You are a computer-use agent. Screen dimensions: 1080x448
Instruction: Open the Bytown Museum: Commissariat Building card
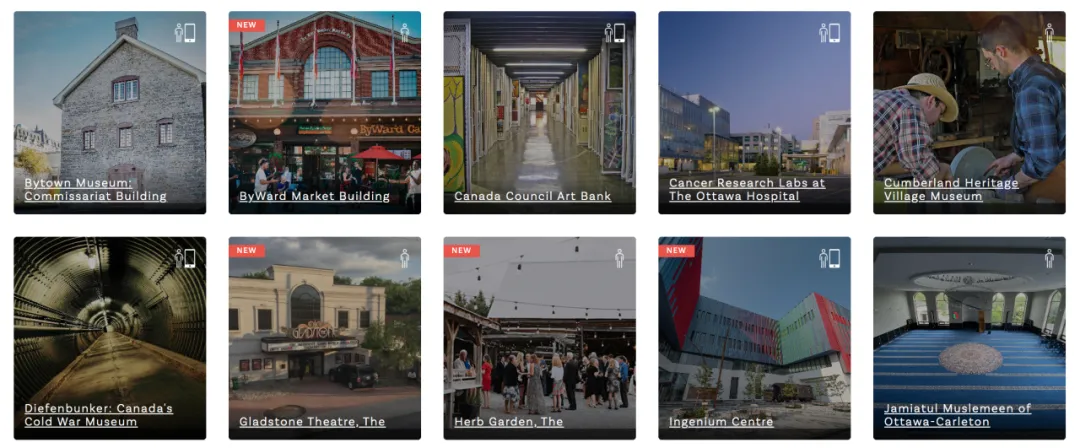click(x=110, y=112)
